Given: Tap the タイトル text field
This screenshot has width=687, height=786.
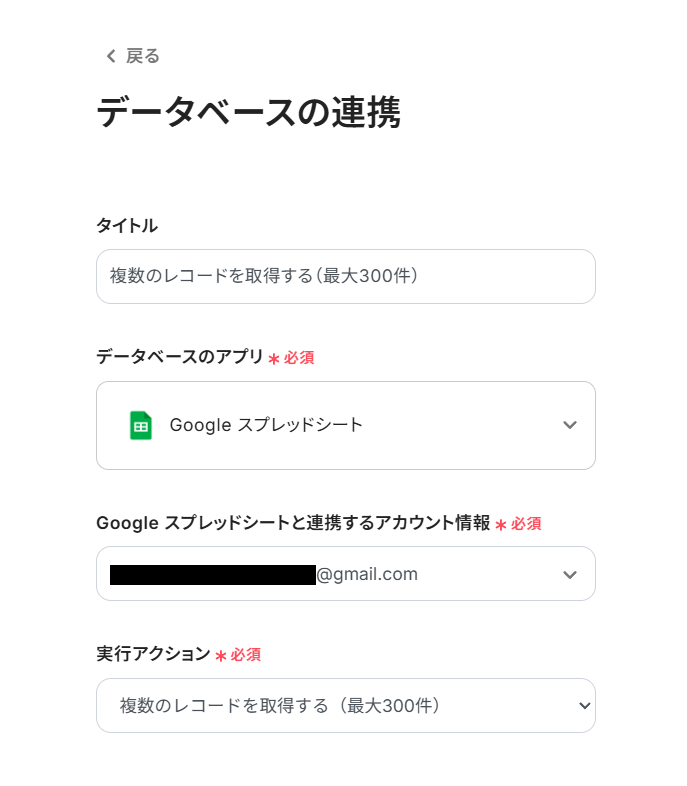Looking at the screenshot, I should click(x=345, y=276).
